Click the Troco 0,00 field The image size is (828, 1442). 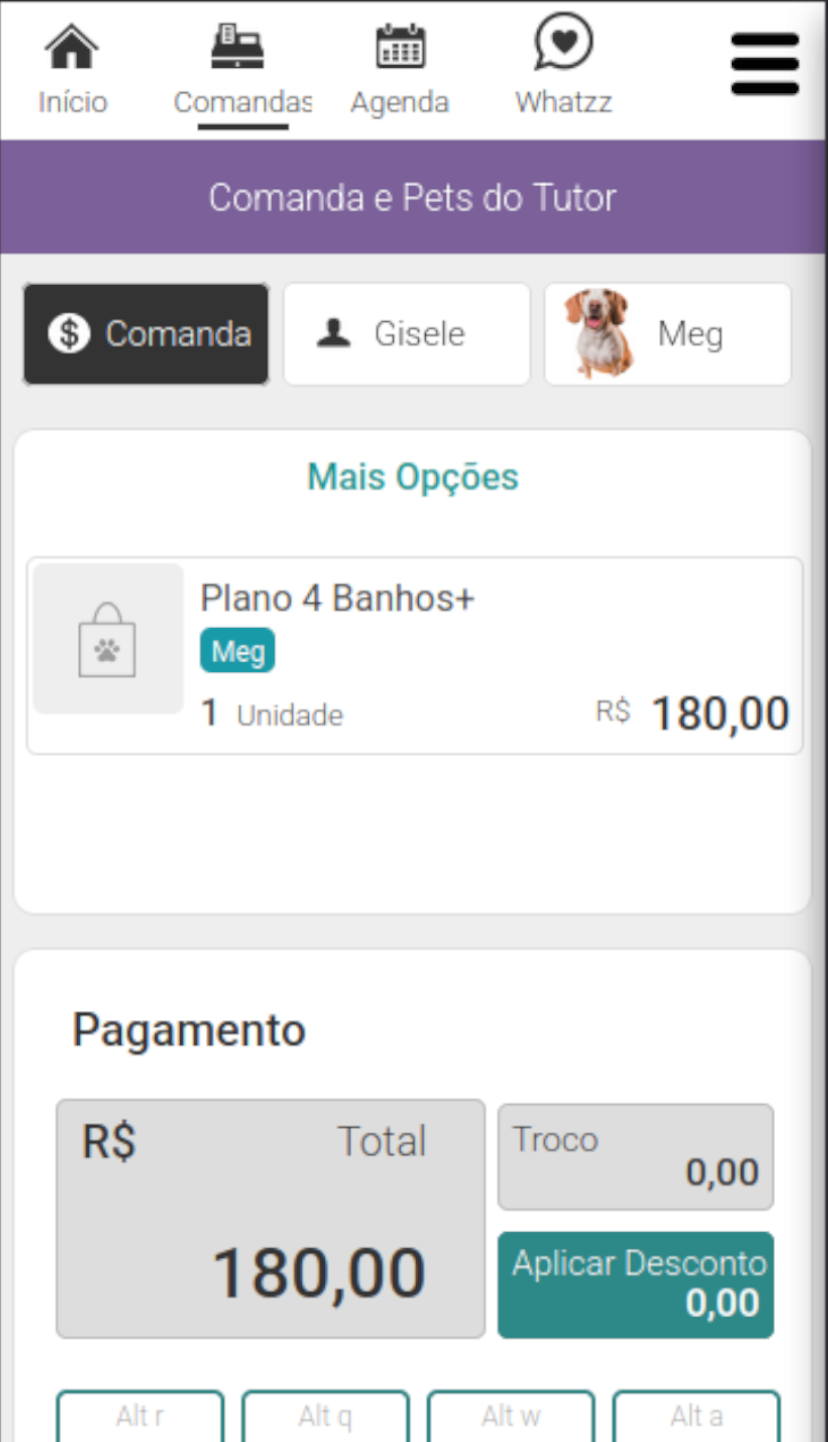pyautogui.click(x=635, y=1156)
